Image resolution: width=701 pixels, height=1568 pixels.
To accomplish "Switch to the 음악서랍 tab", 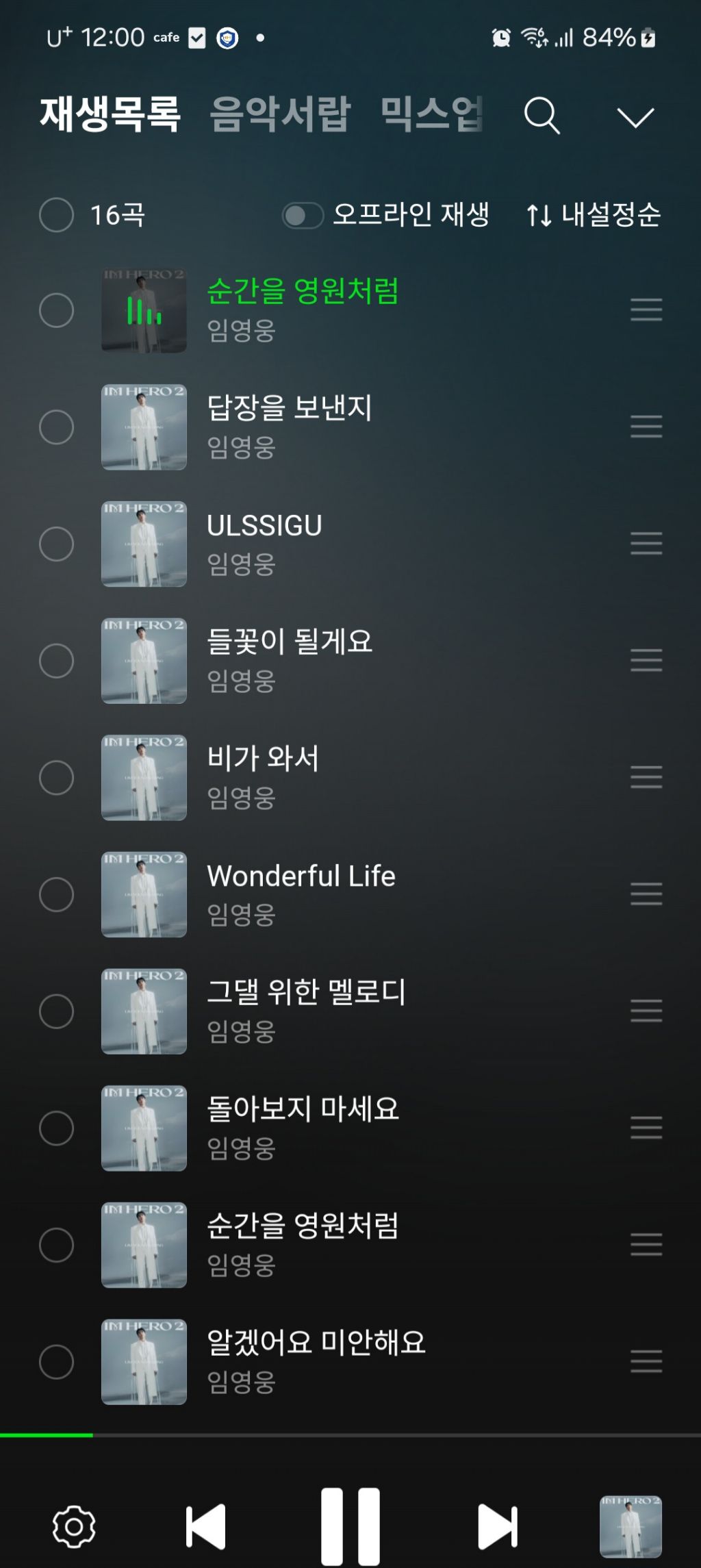I will (x=280, y=114).
